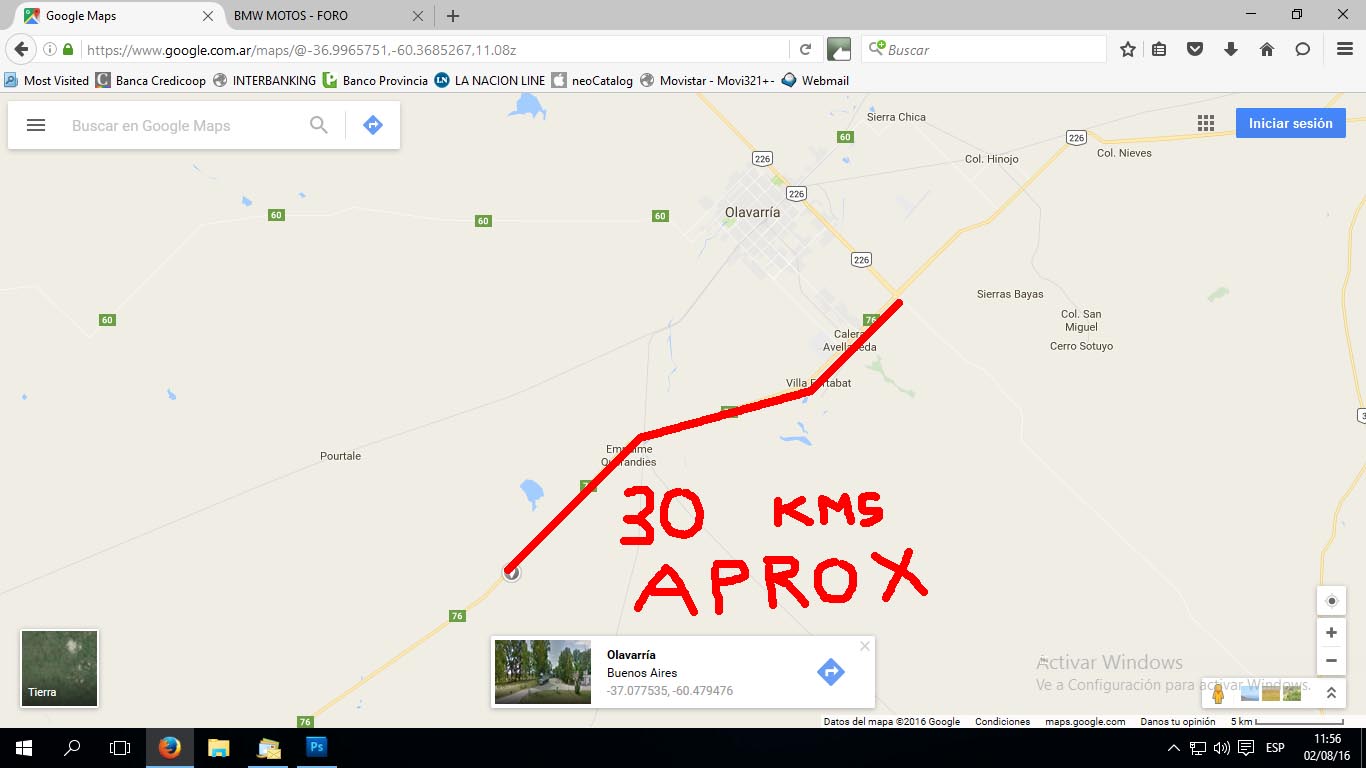Center map on my location
The image size is (1366, 768).
(x=1331, y=601)
